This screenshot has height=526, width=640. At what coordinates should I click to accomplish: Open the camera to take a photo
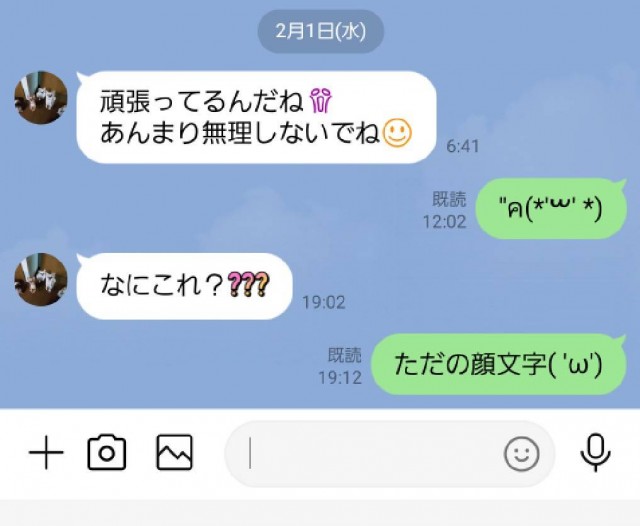107,454
